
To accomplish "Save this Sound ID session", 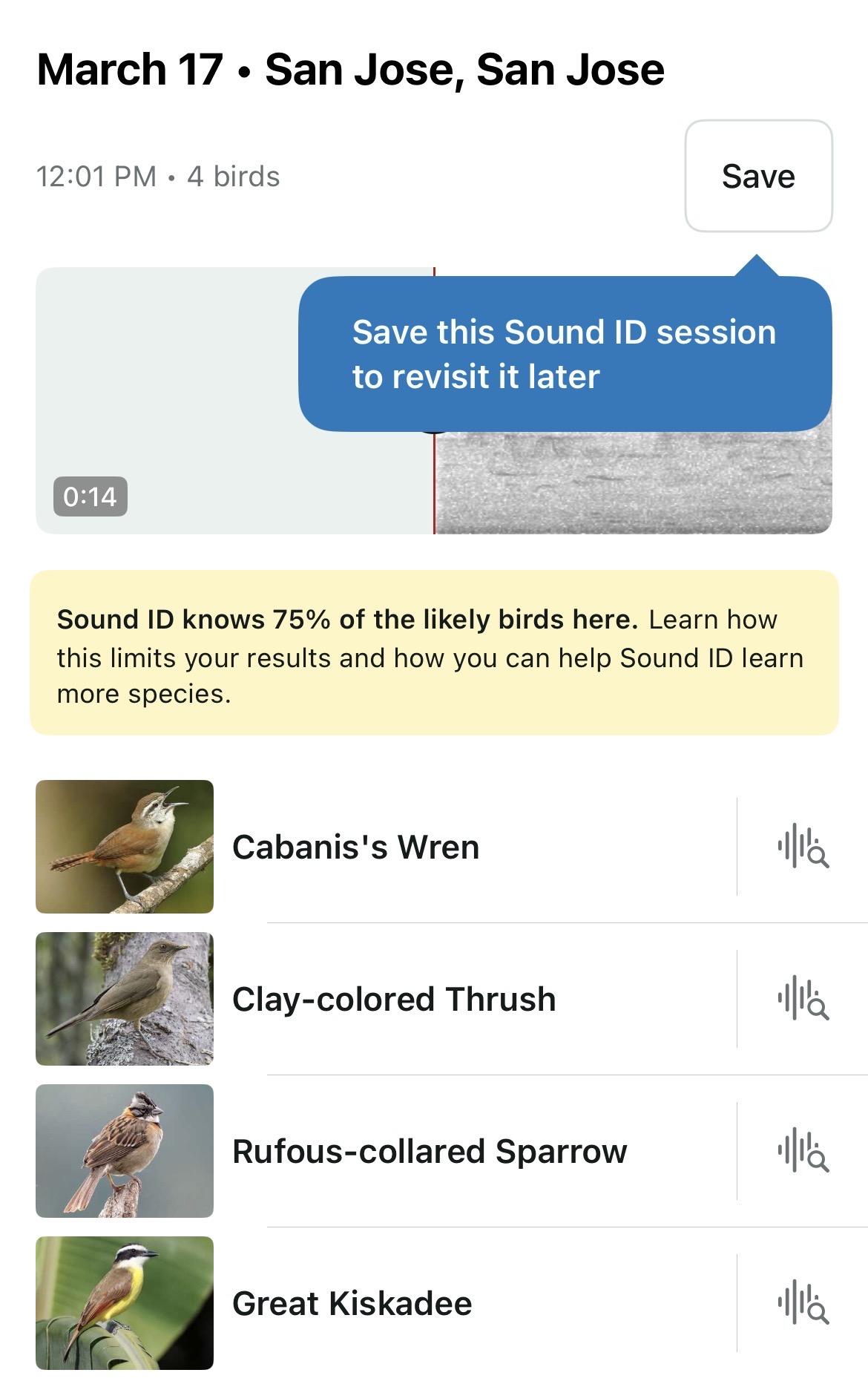I will click(x=758, y=176).
